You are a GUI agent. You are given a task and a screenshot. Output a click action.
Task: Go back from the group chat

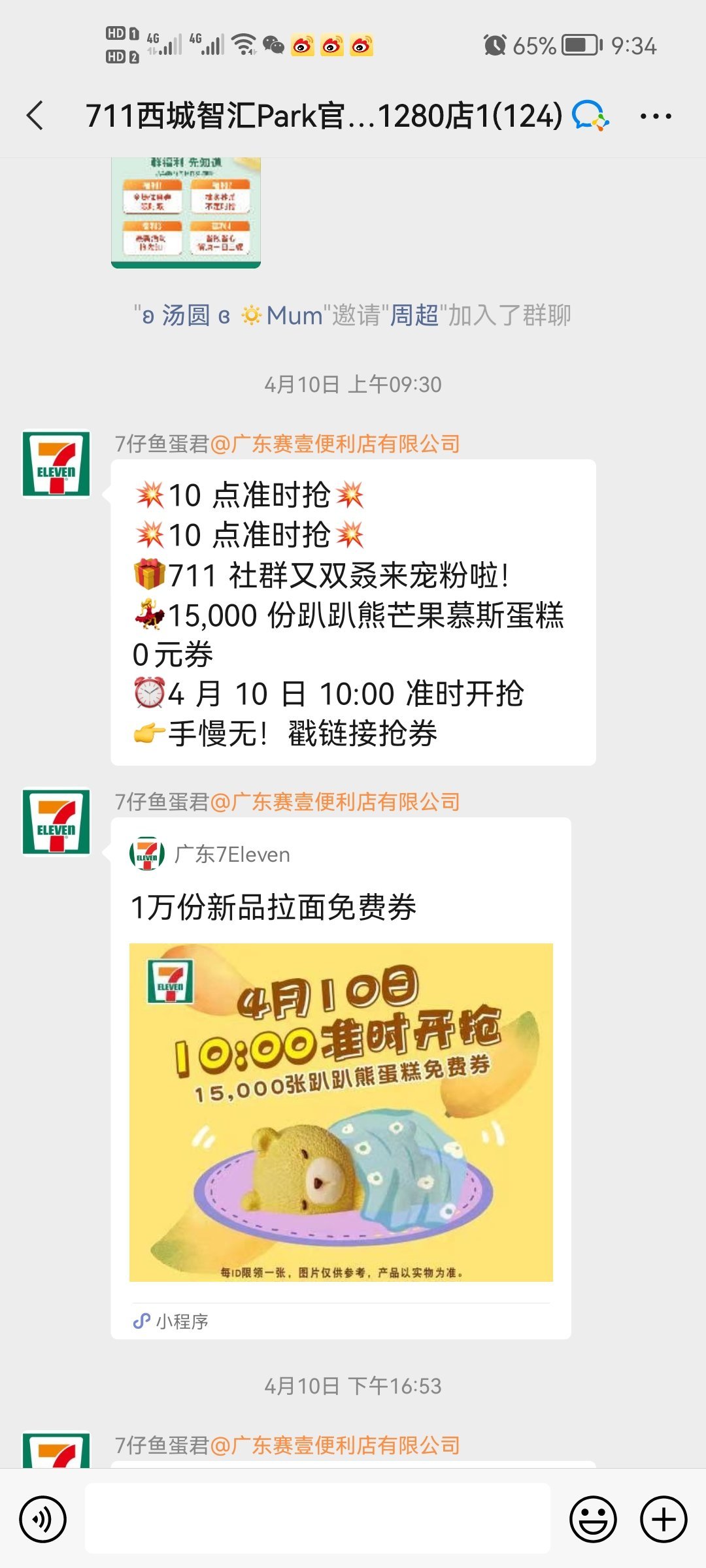tap(35, 116)
